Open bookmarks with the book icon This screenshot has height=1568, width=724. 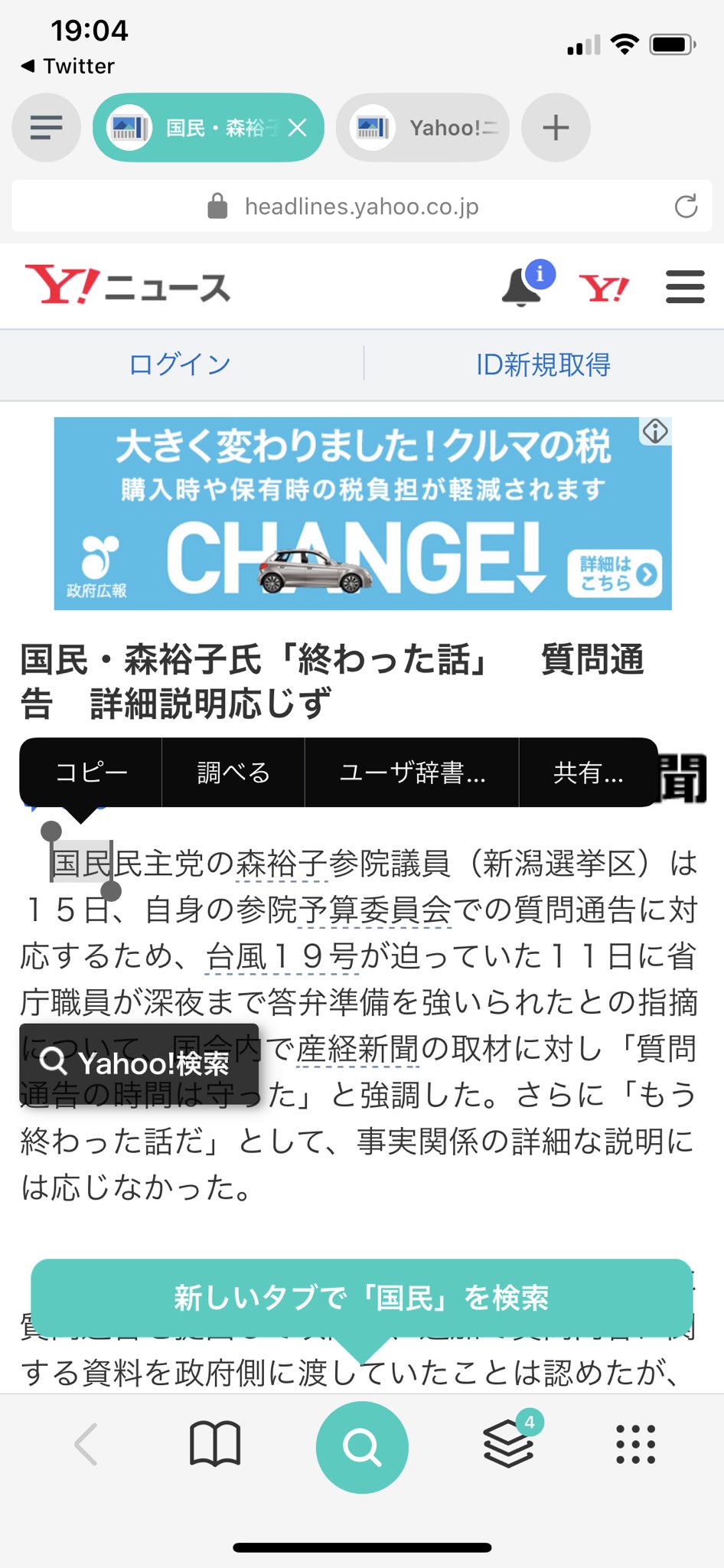(x=215, y=1444)
